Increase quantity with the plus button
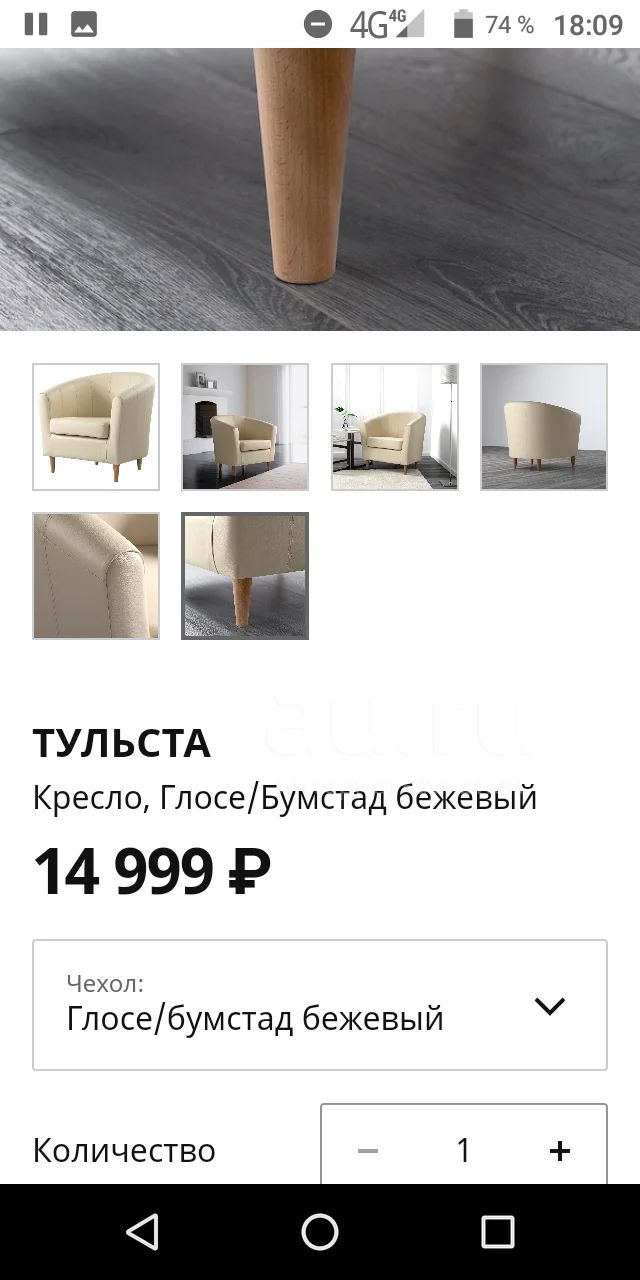Image resolution: width=640 pixels, height=1280 pixels. click(x=560, y=1151)
